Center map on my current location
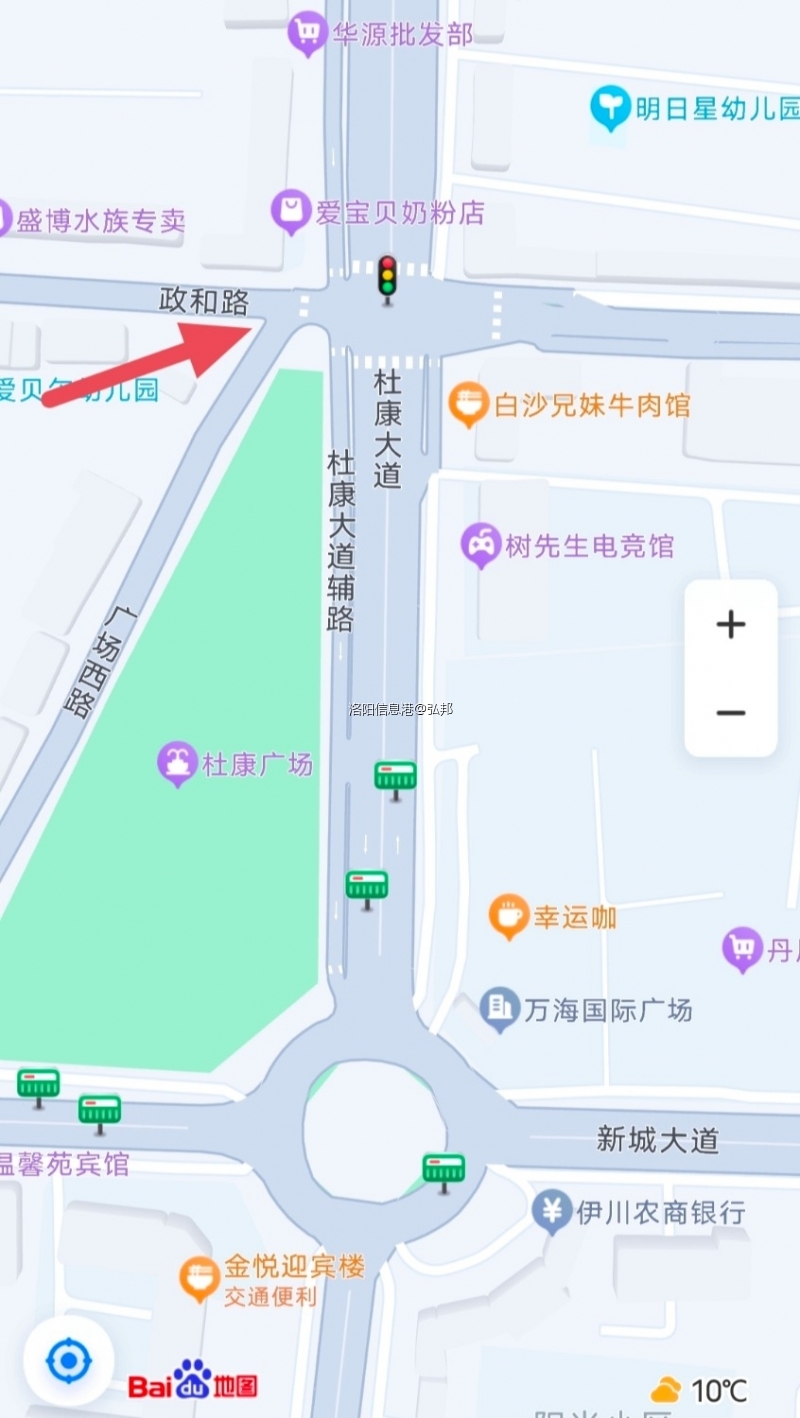This screenshot has height=1418, width=800. 68,1361
